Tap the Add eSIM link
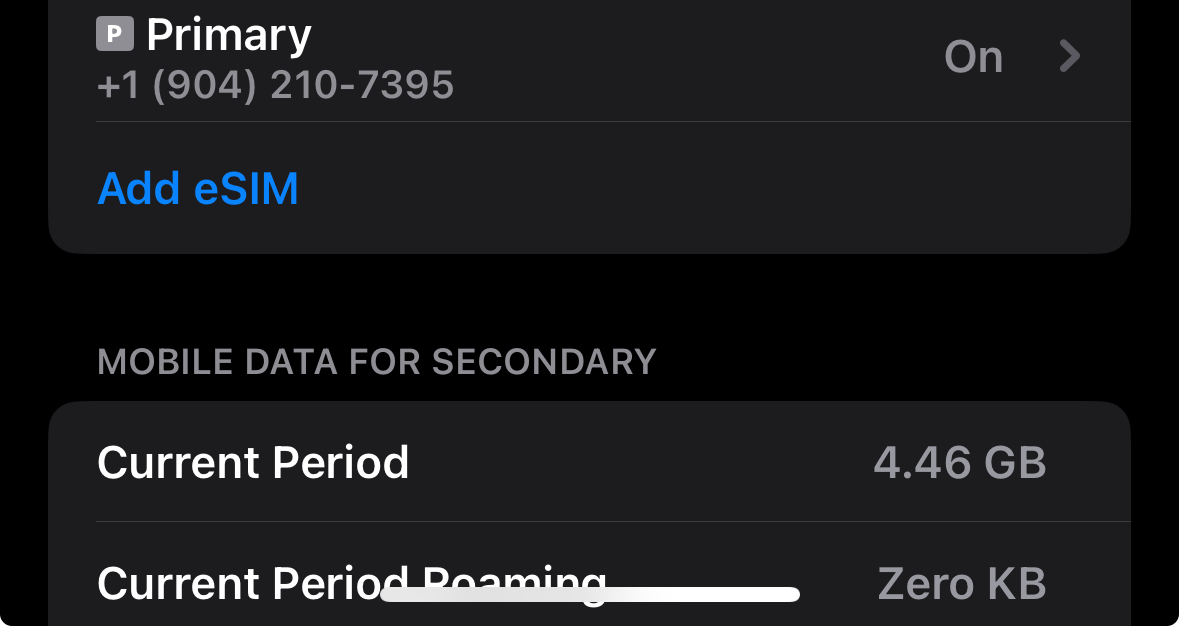This screenshot has height=626, width=1179. tap(198, 188)
